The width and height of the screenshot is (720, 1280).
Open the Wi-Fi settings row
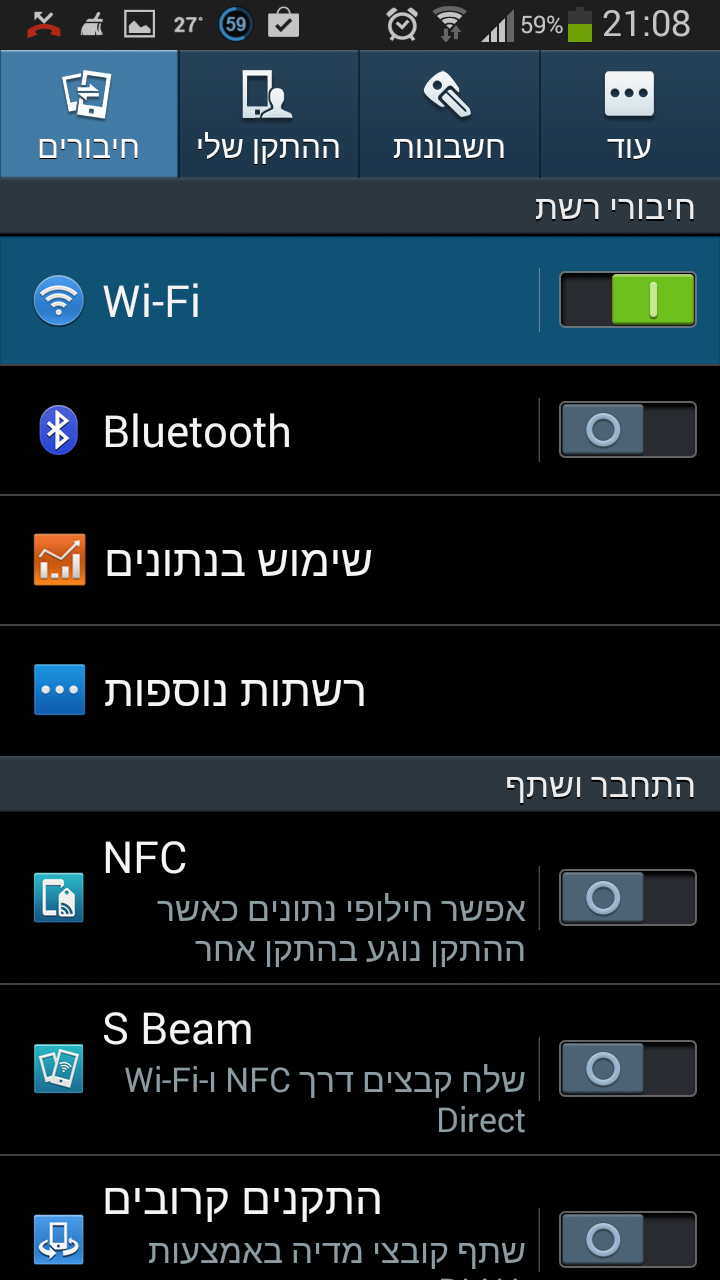click(x=300, y=299)
